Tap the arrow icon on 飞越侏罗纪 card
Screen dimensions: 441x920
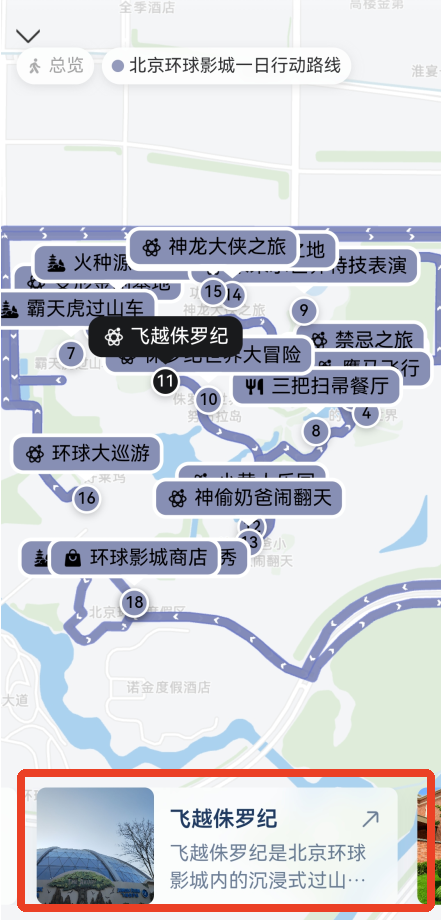click(370, 819)
